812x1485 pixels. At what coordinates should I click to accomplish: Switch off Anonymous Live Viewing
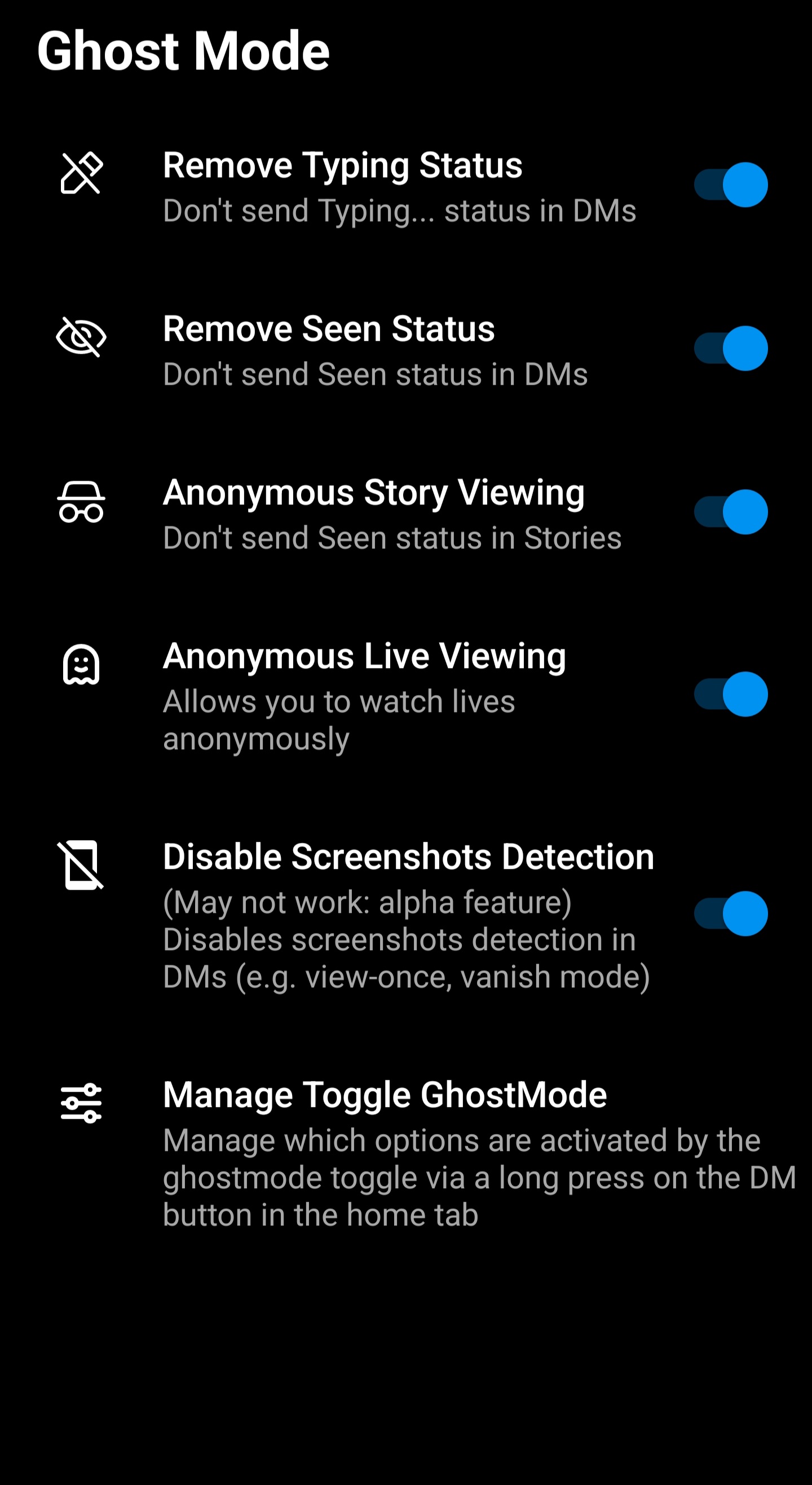(x=730, y=694)
